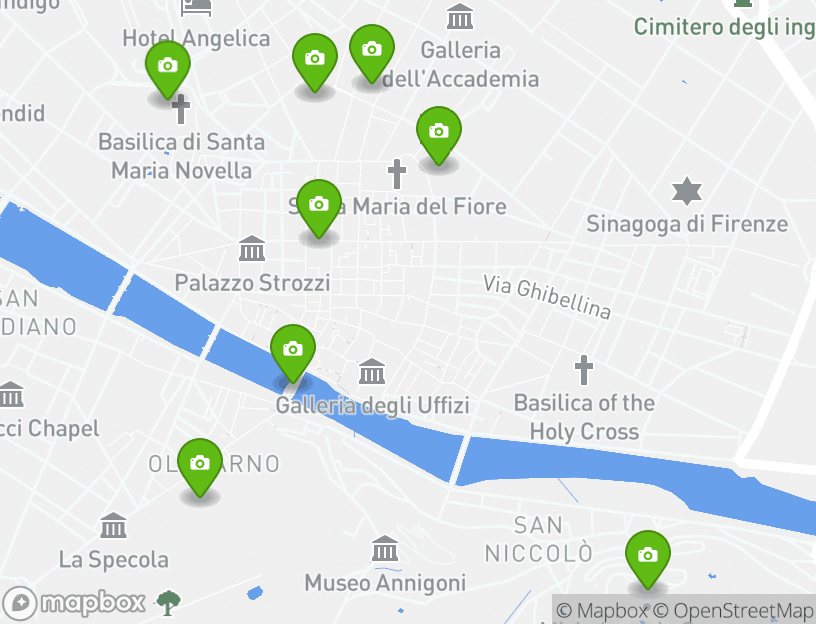The width and height of the screenshot is (816, 624).
Task: Select the photo marker beside Galleria dell'Accademia
Action: [x=372, y=50]
